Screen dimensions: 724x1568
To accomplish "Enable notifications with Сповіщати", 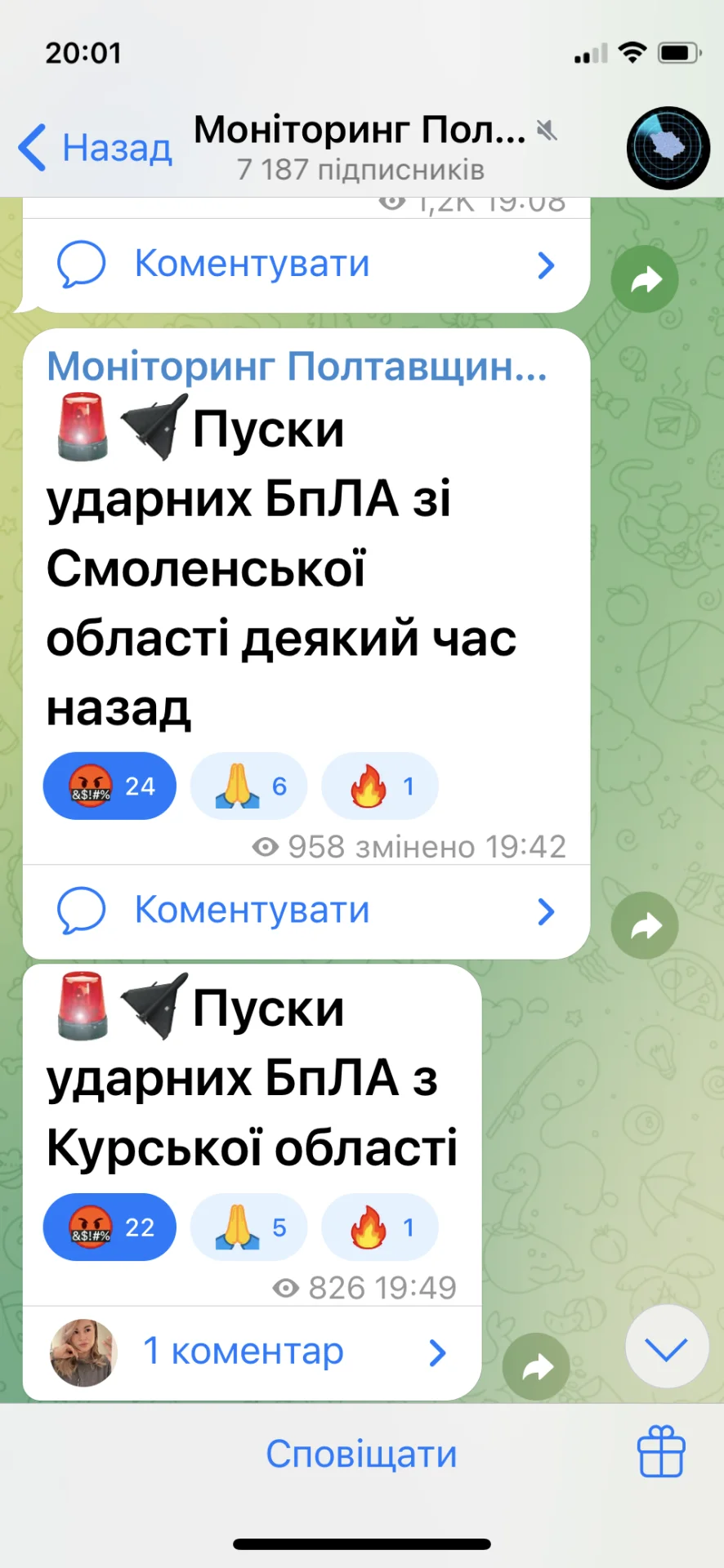I will pyautogui.click(x=361, y=1454).
